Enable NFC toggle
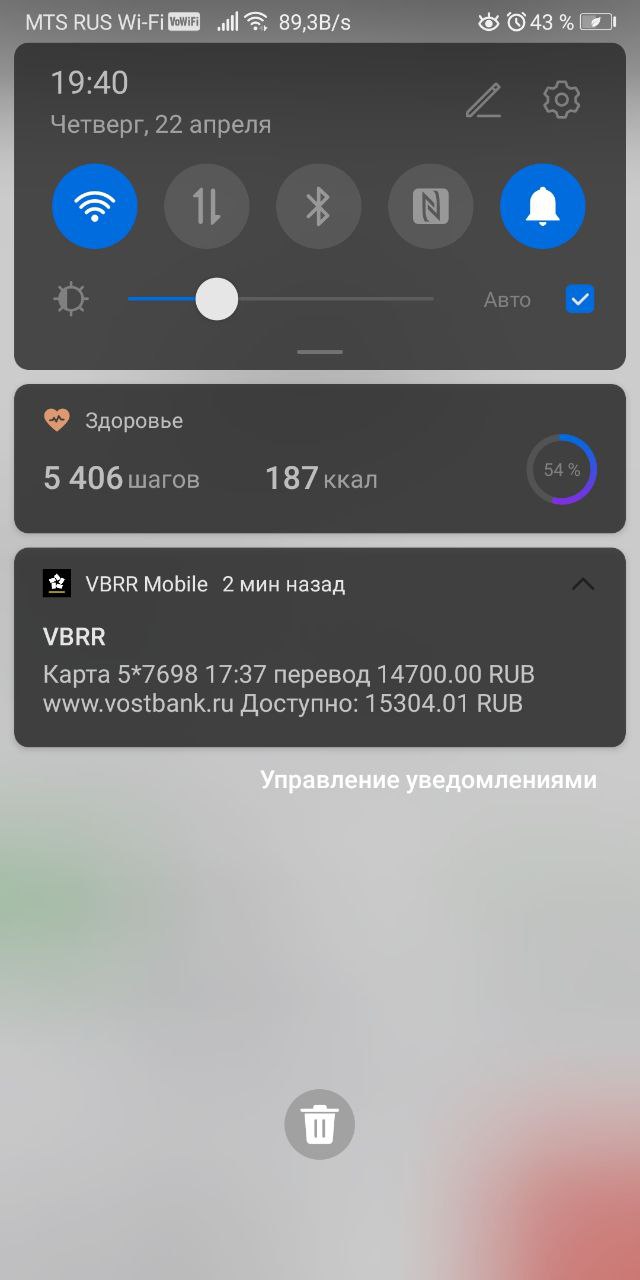 430,207
